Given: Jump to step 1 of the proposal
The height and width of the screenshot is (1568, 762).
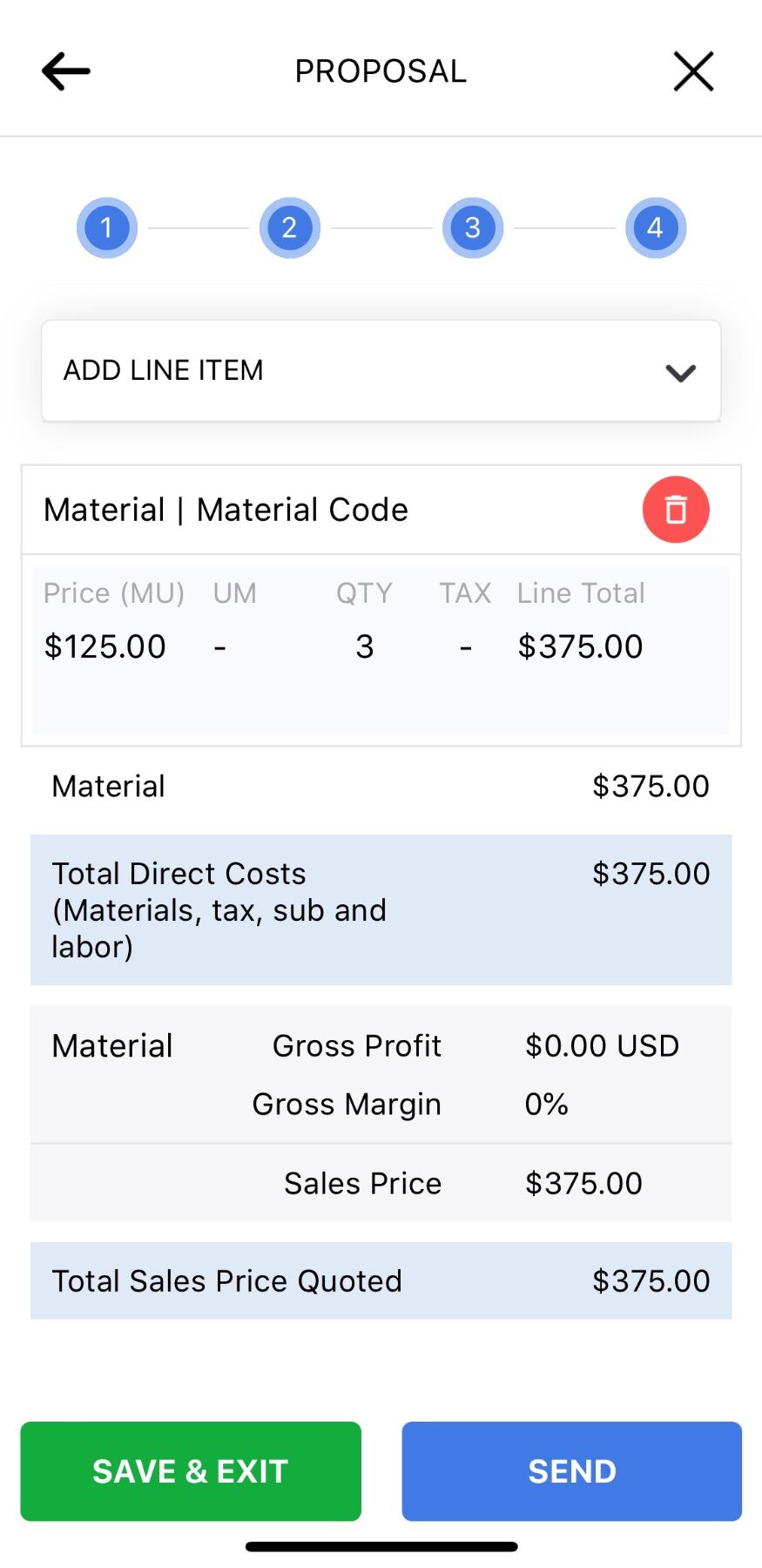Looking at the screenshot, I should pos(107,228).
